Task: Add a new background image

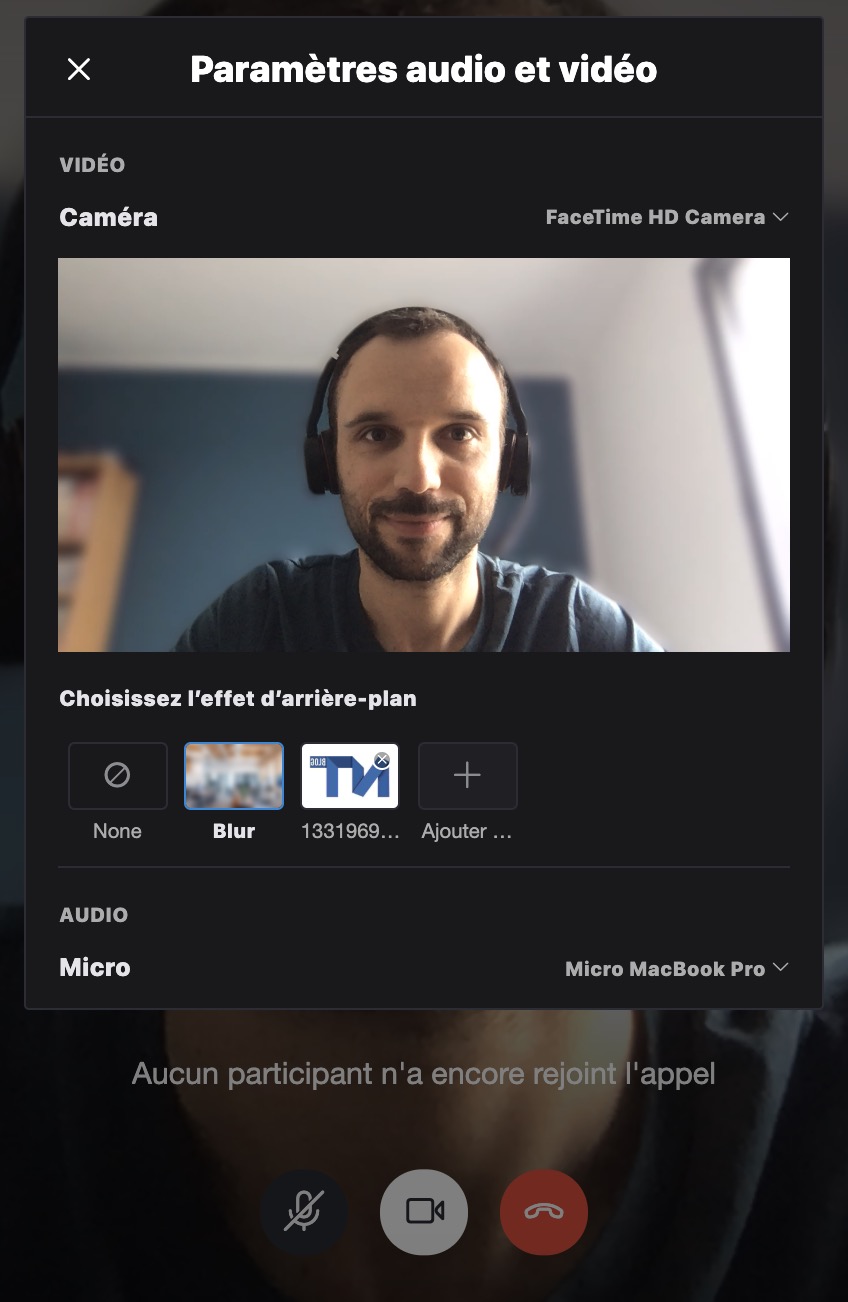Action: coord(468,776)
